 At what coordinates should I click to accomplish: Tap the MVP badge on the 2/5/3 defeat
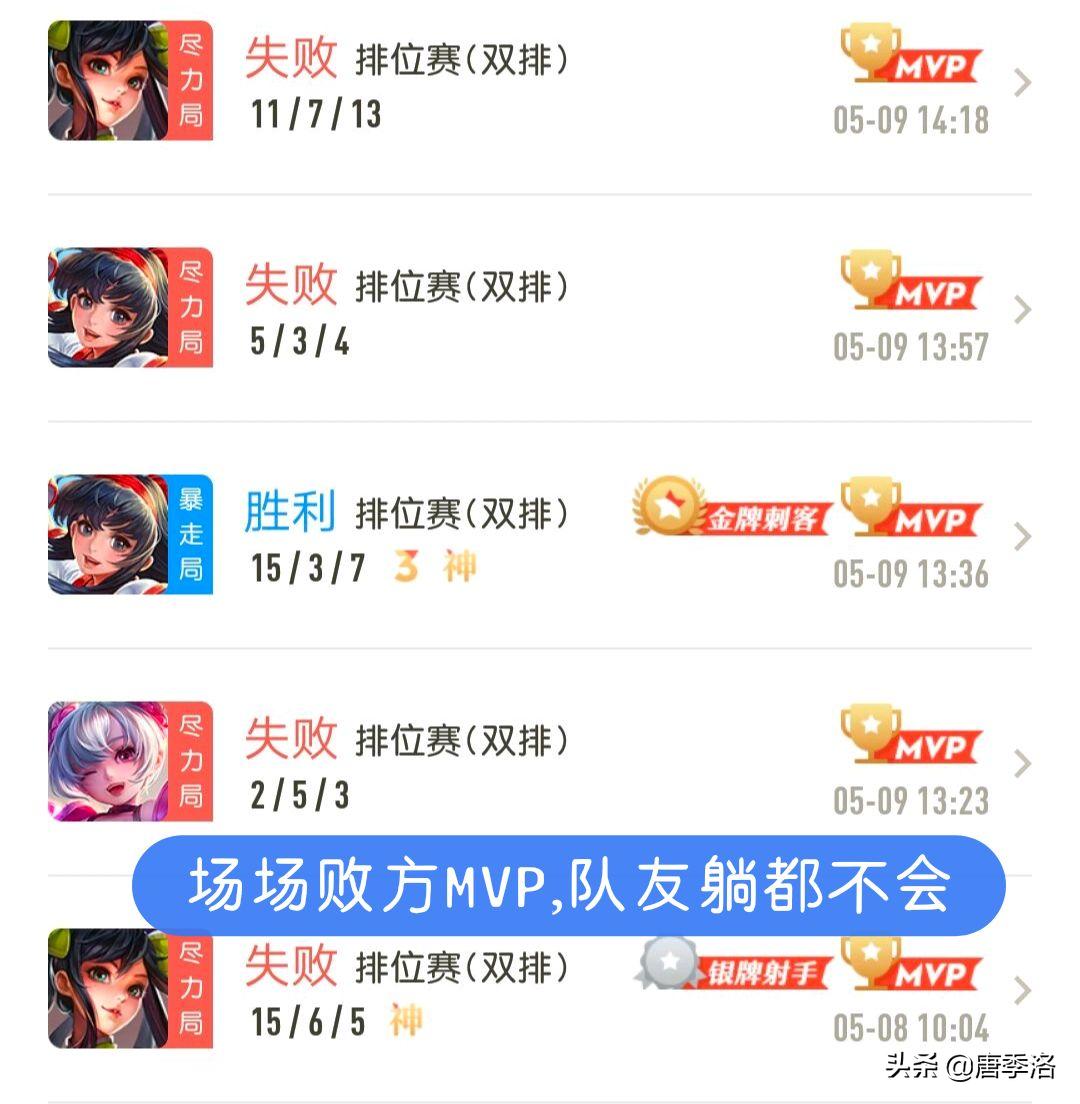908,745
